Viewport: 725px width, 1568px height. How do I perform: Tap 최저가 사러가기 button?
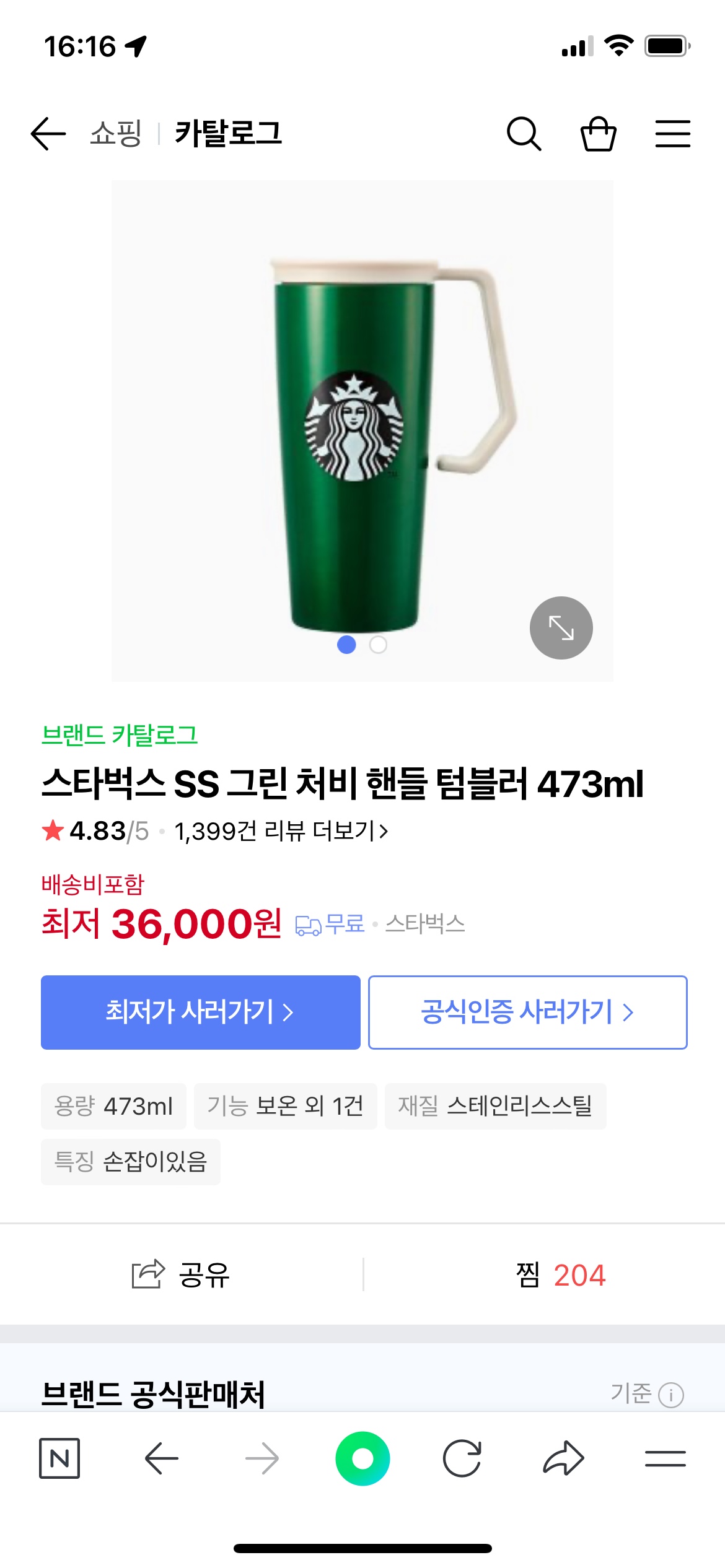pyautogui.click(x=201, y=1013)
